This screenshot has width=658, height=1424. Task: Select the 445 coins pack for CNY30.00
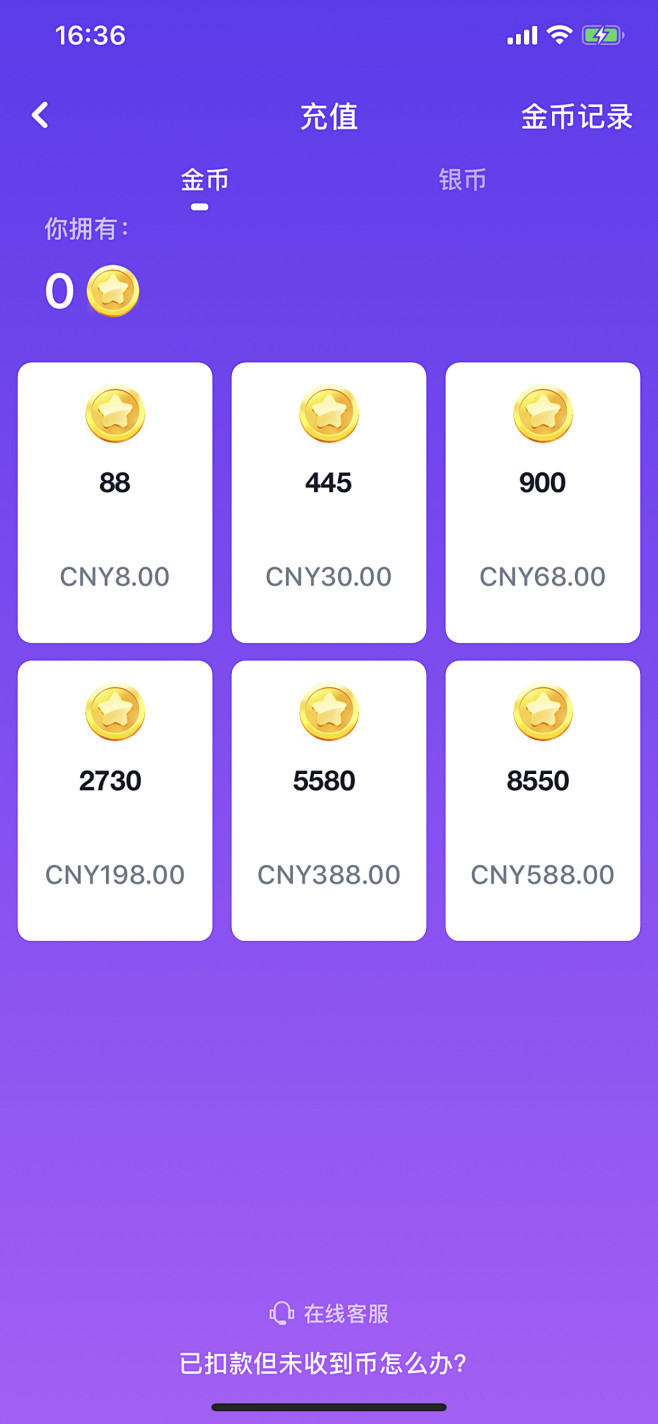point(329,502)
